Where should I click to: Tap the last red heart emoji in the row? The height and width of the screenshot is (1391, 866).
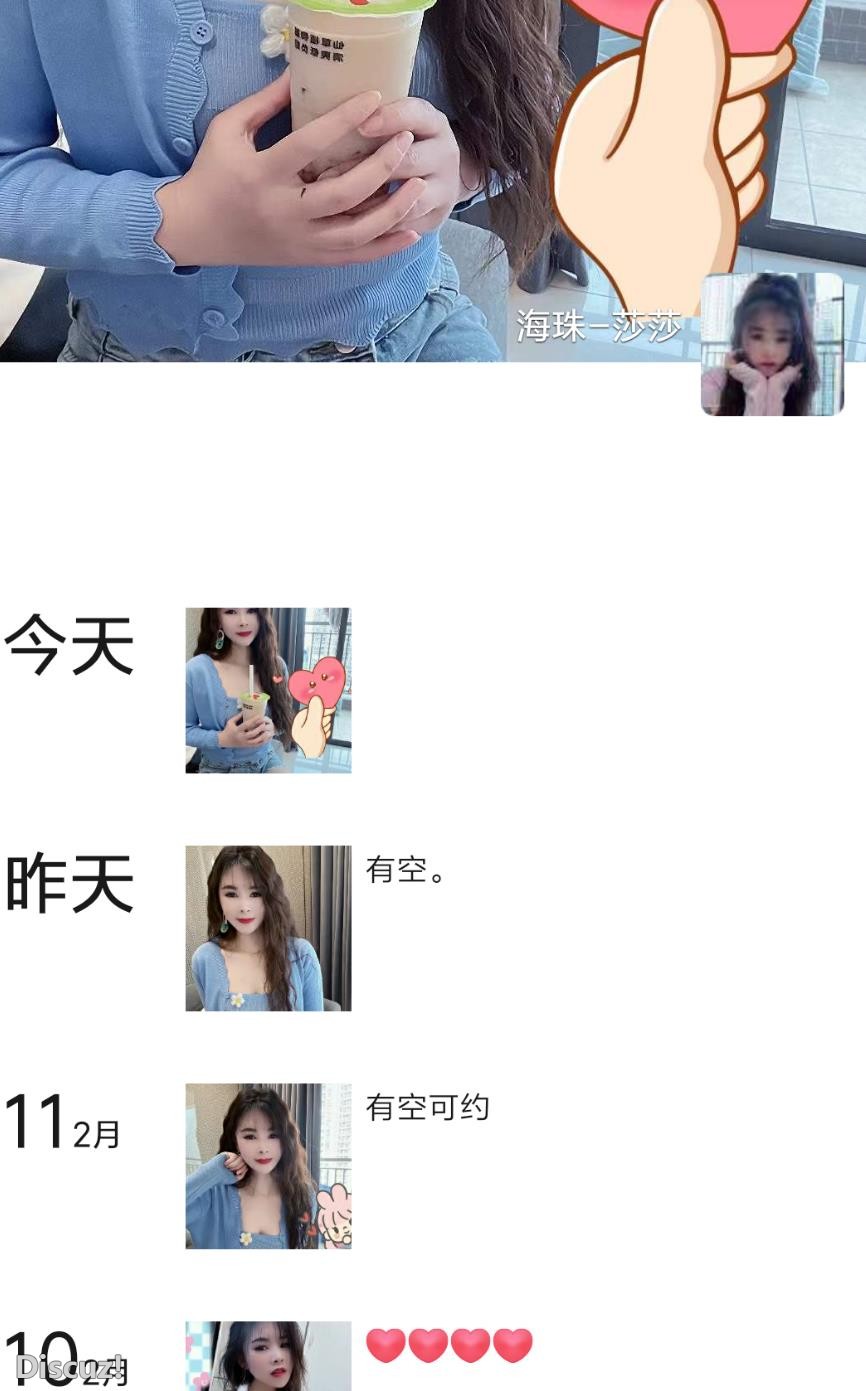pyautogui.click(x=511, y=1346)
